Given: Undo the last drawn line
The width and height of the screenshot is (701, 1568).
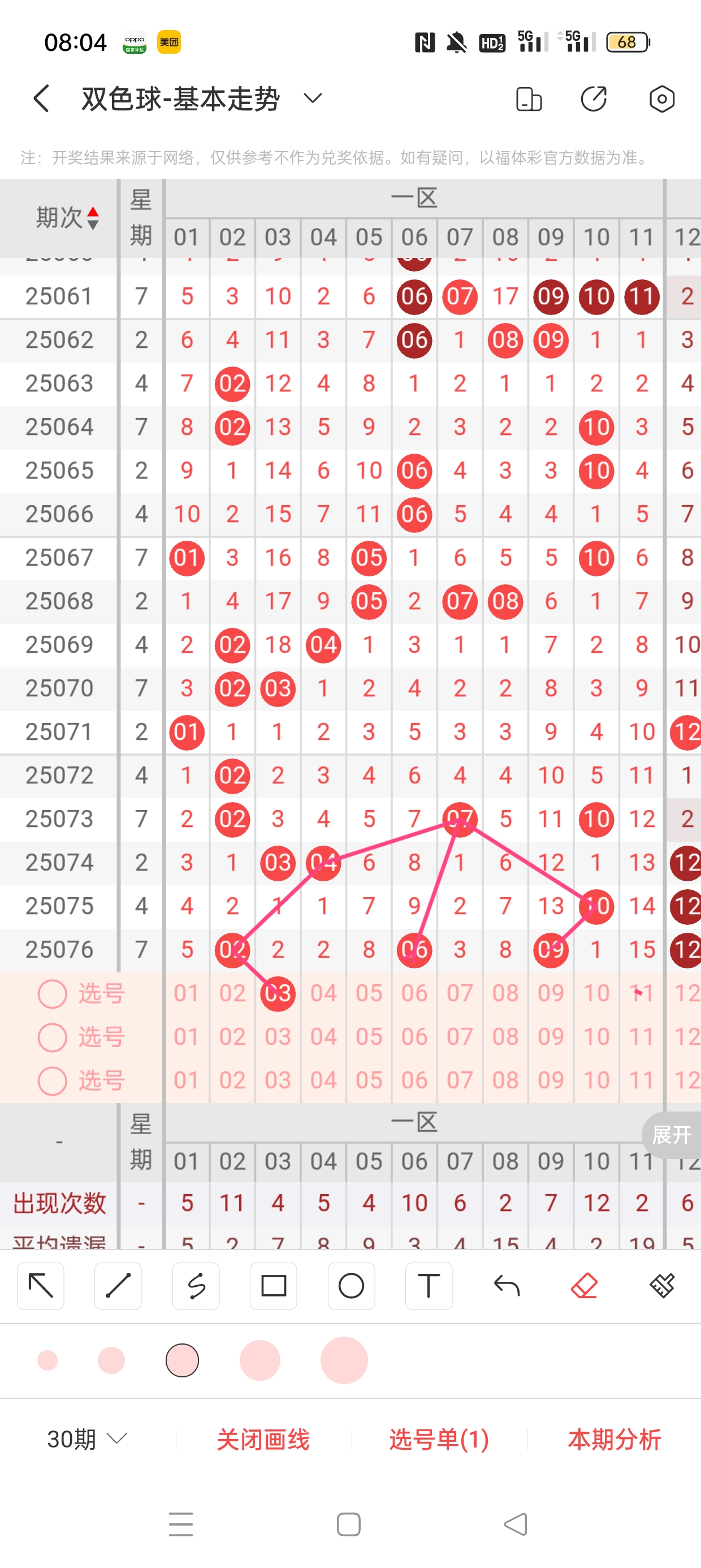Looking at the screenshot, I should (x=507, y=1286).
